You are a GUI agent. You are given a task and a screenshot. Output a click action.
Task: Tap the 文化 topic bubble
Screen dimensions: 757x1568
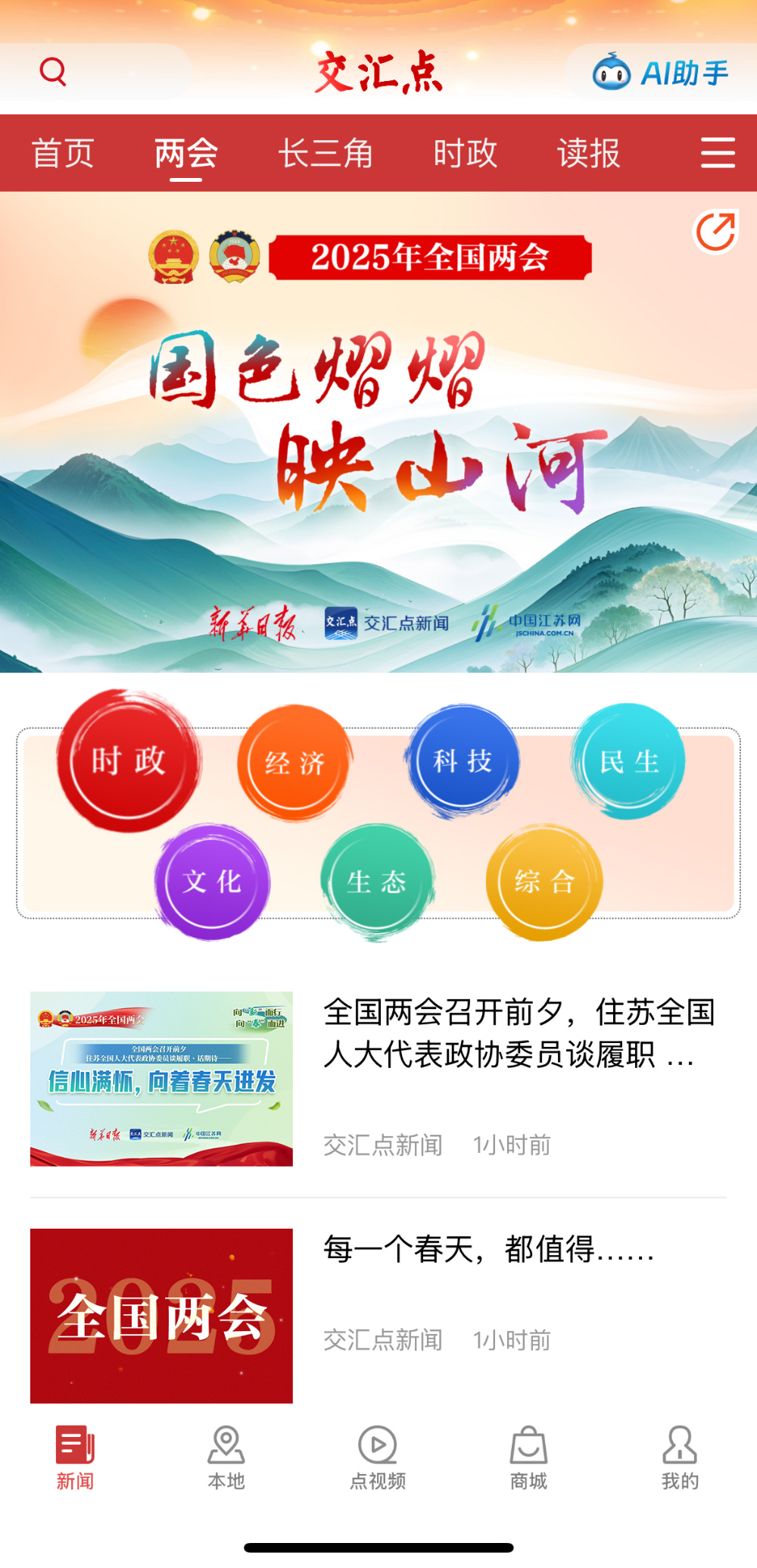tap(212, 882)
